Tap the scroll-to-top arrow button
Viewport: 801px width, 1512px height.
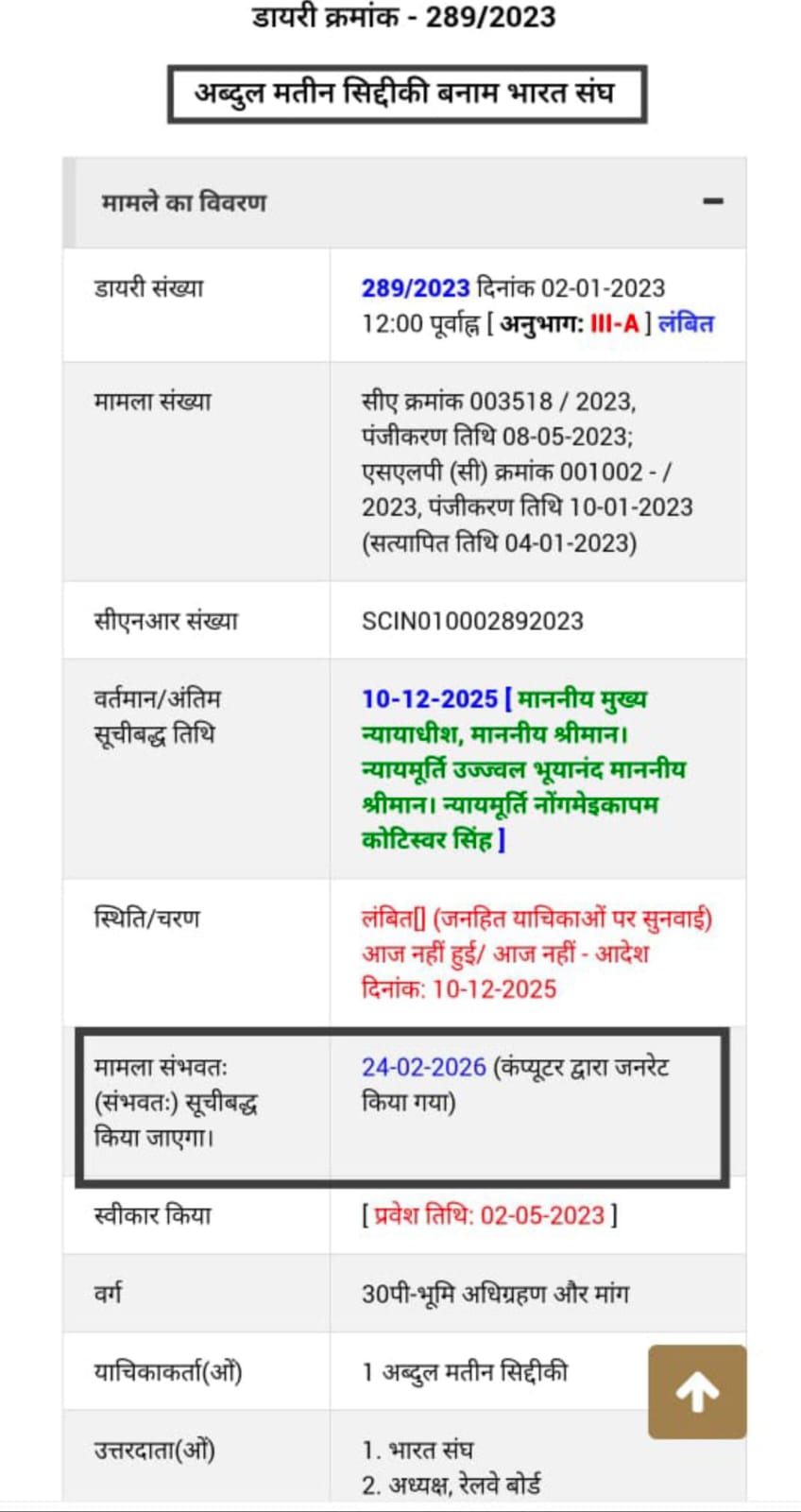coord(697,1392)
